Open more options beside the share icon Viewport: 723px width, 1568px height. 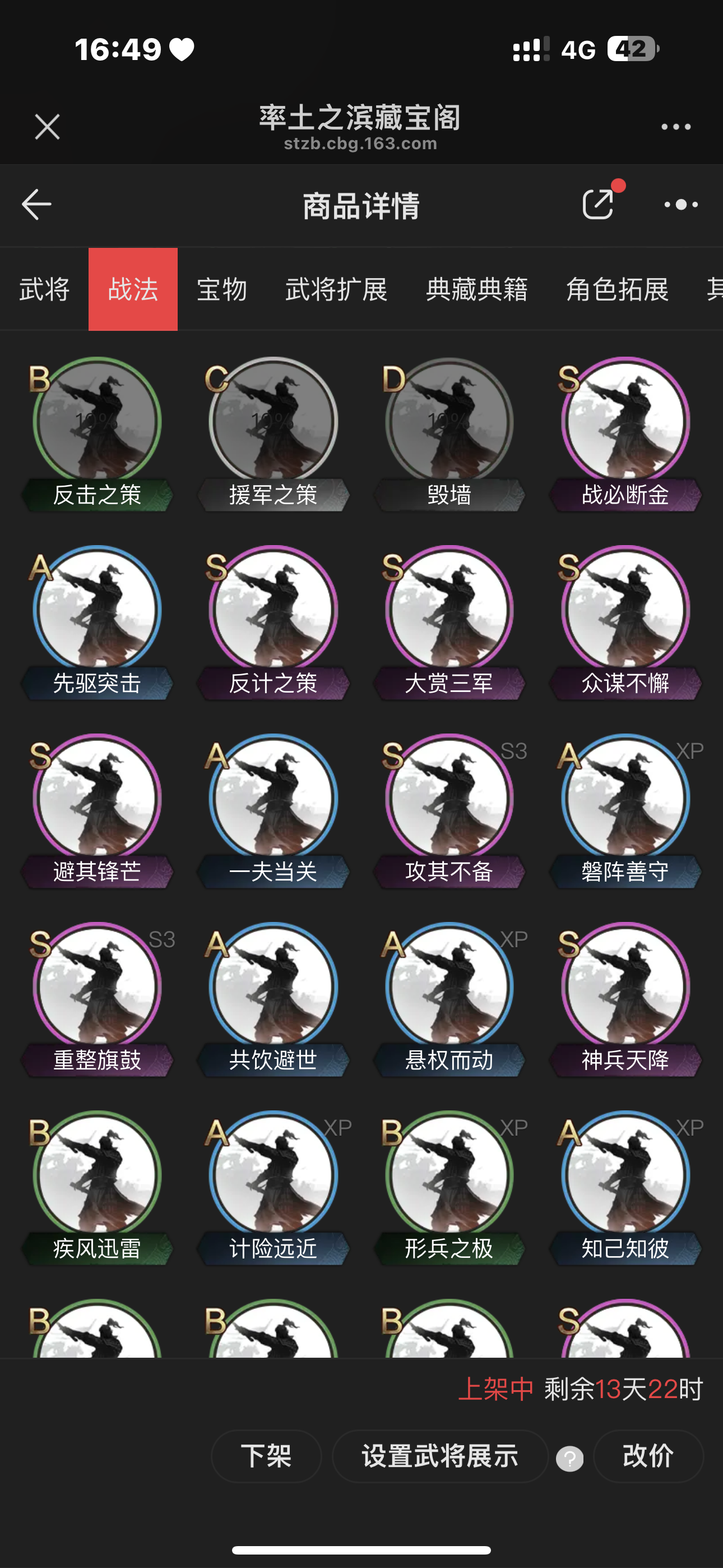click(x=681, y=205)
